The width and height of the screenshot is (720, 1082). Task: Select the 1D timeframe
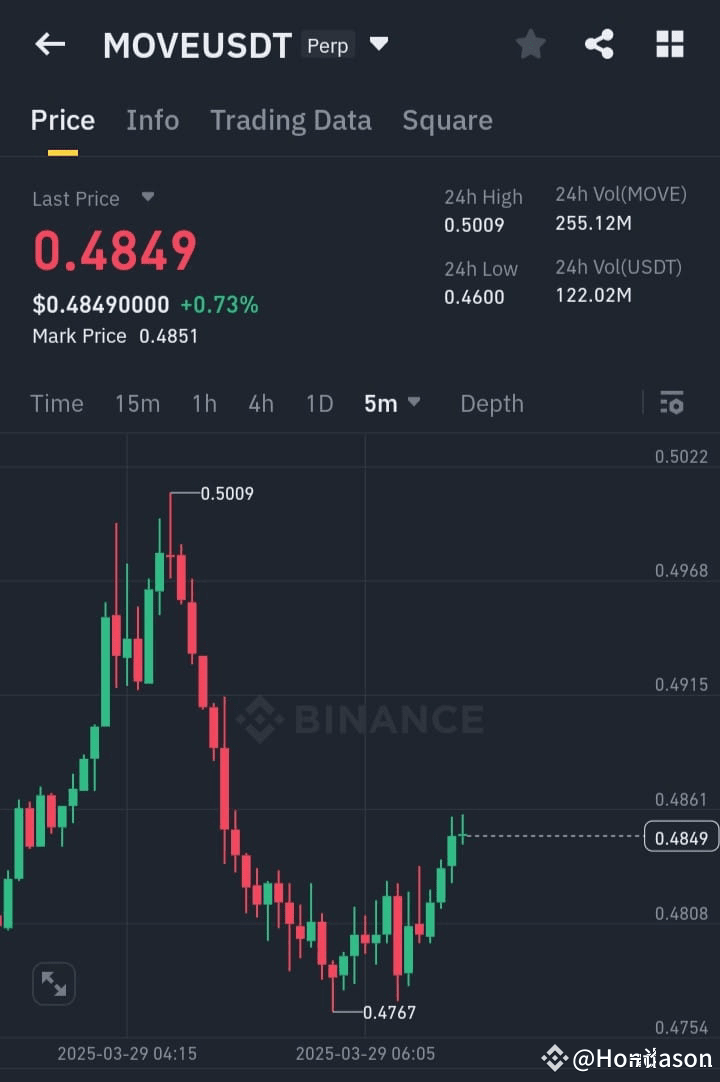pos(319,403)
